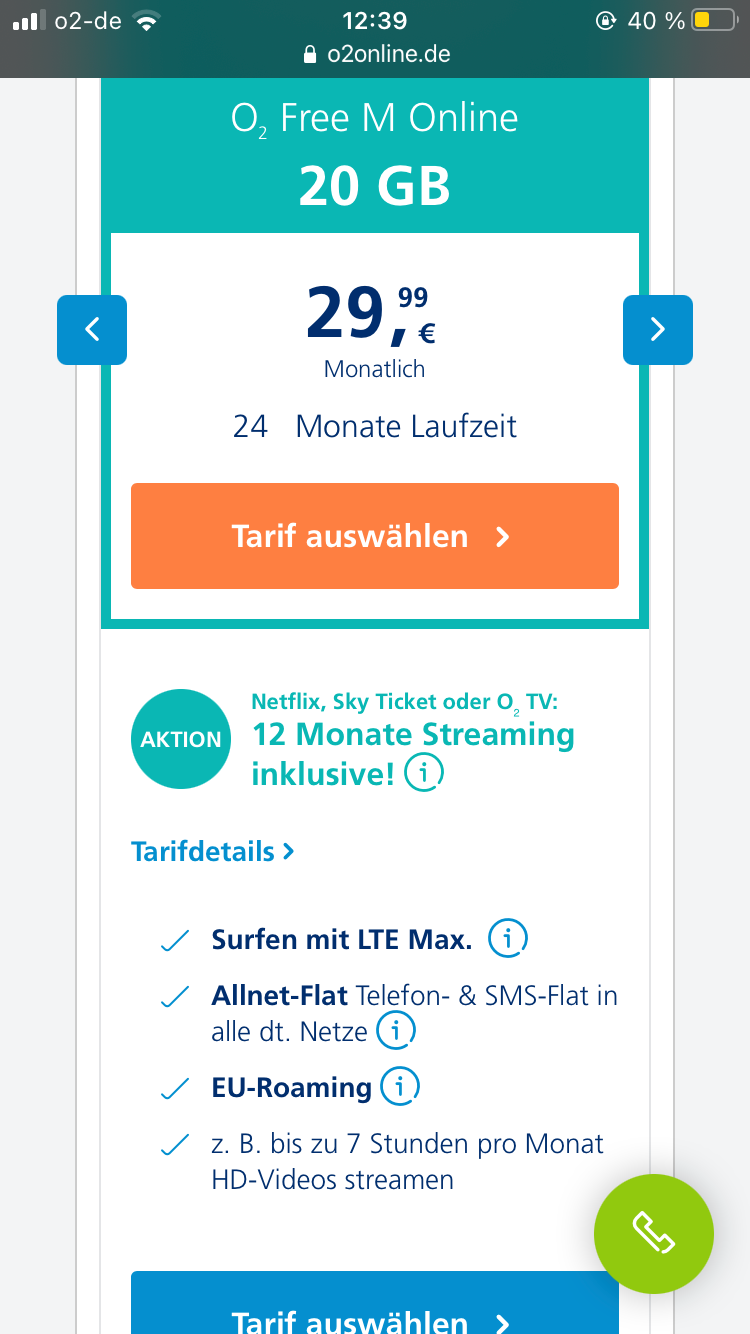Go to the previous tariff with left arrow
The image size is (750, 1334).
[92, 329]
